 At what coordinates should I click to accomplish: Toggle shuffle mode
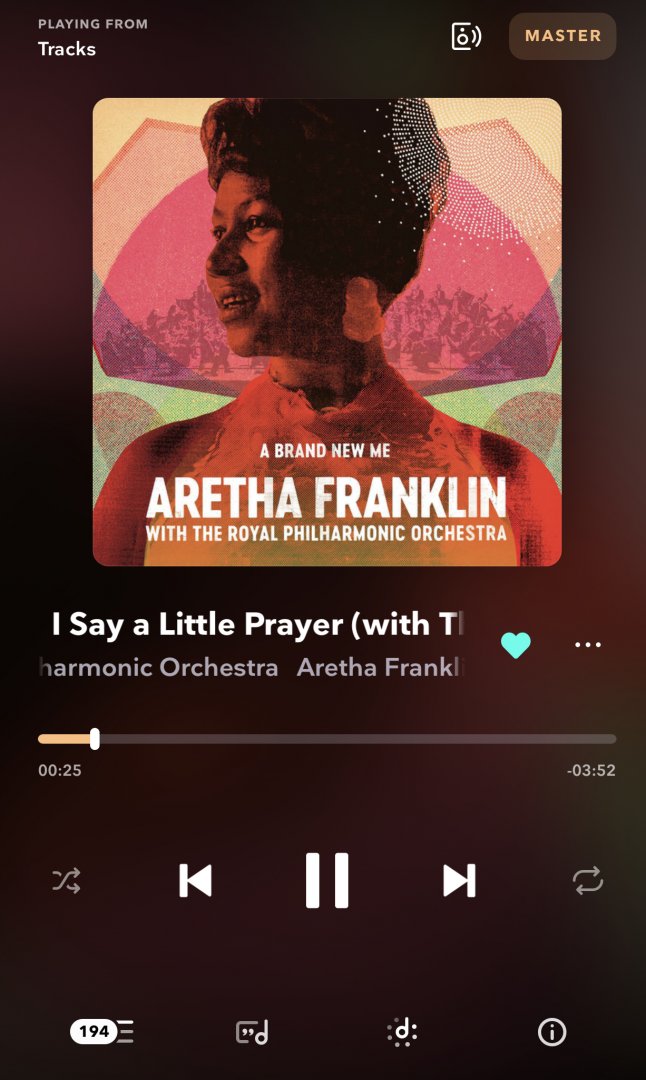coord(66,881)
